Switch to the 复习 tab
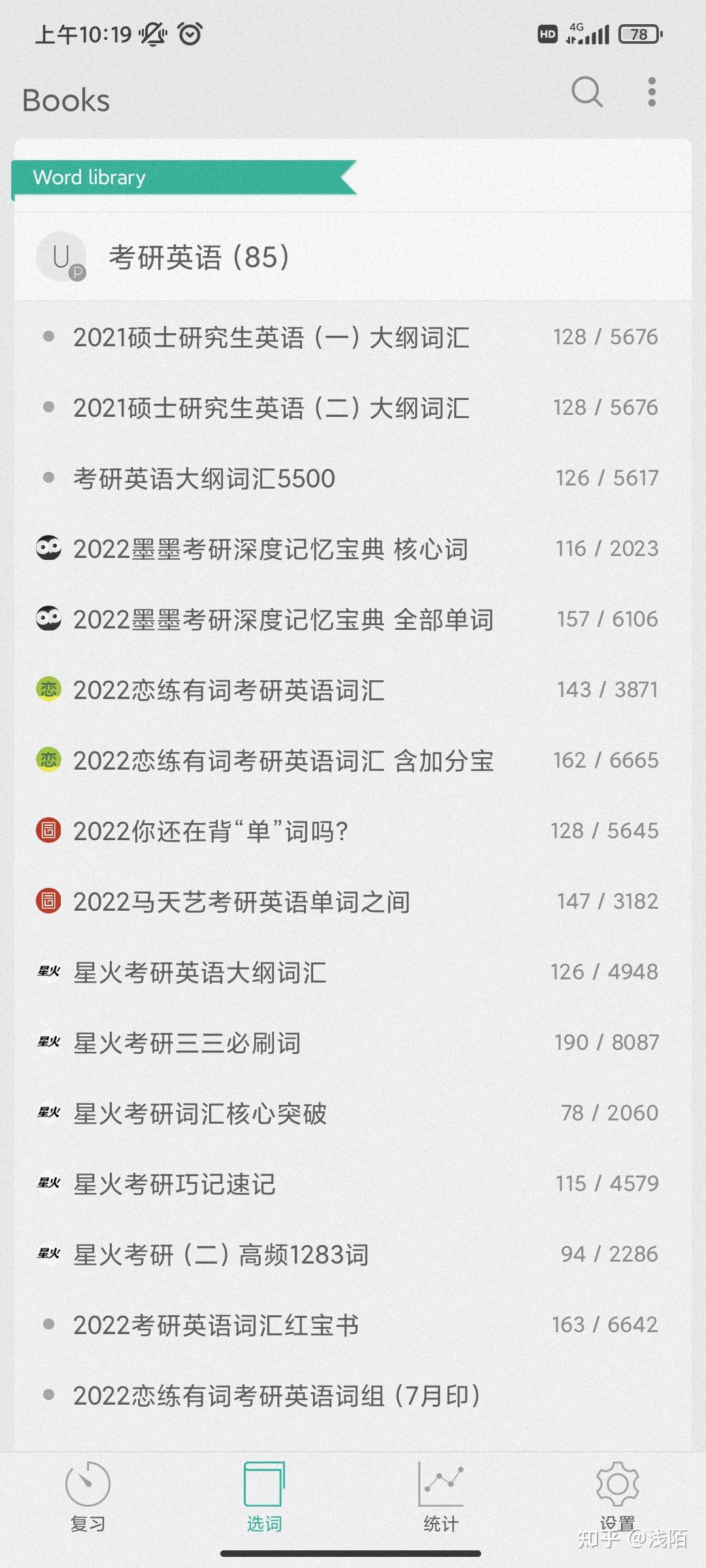 tap(88, 1496)
